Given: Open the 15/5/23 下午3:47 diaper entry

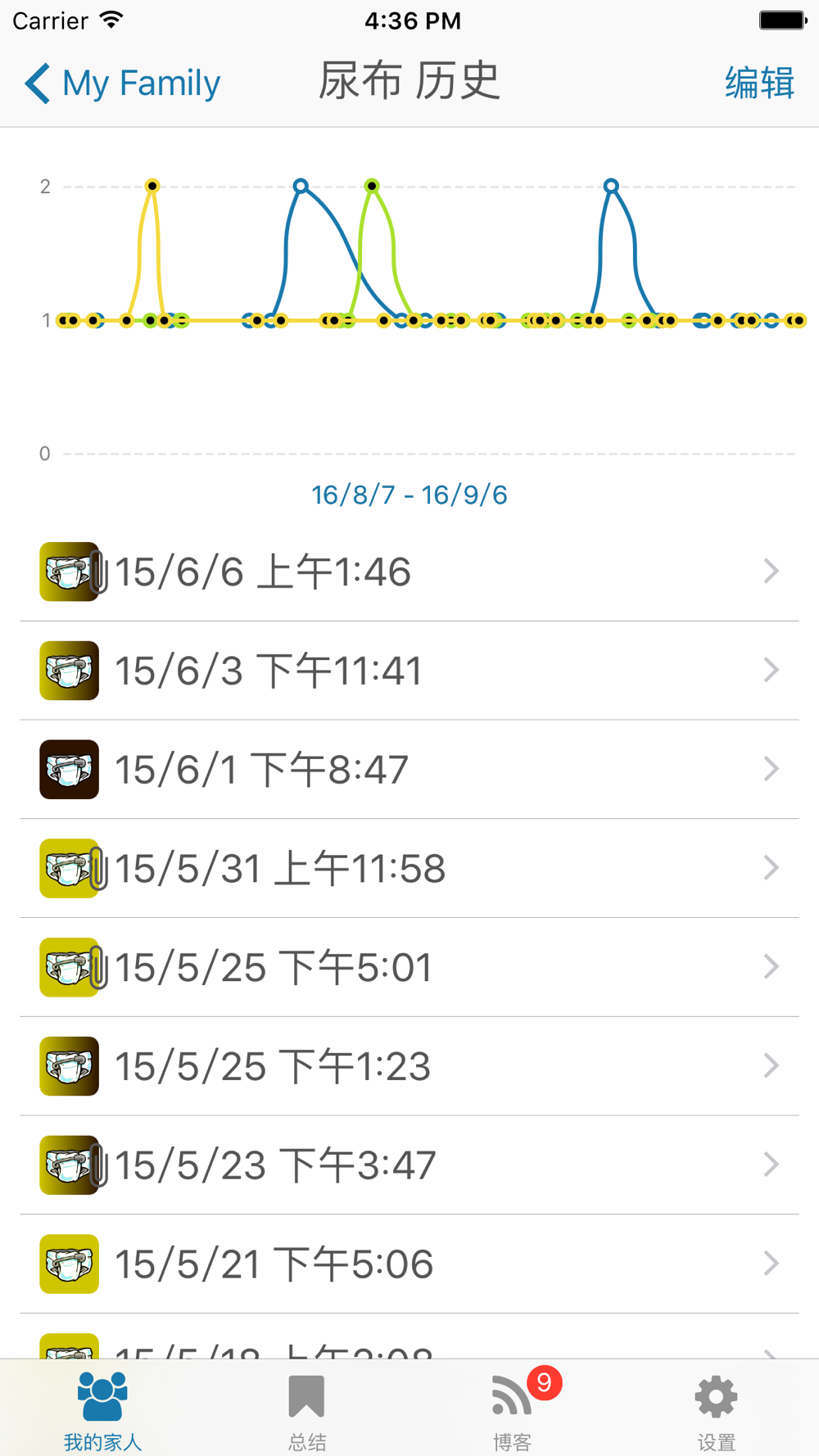Looking at the screenshot, I should click(409, 1164).
